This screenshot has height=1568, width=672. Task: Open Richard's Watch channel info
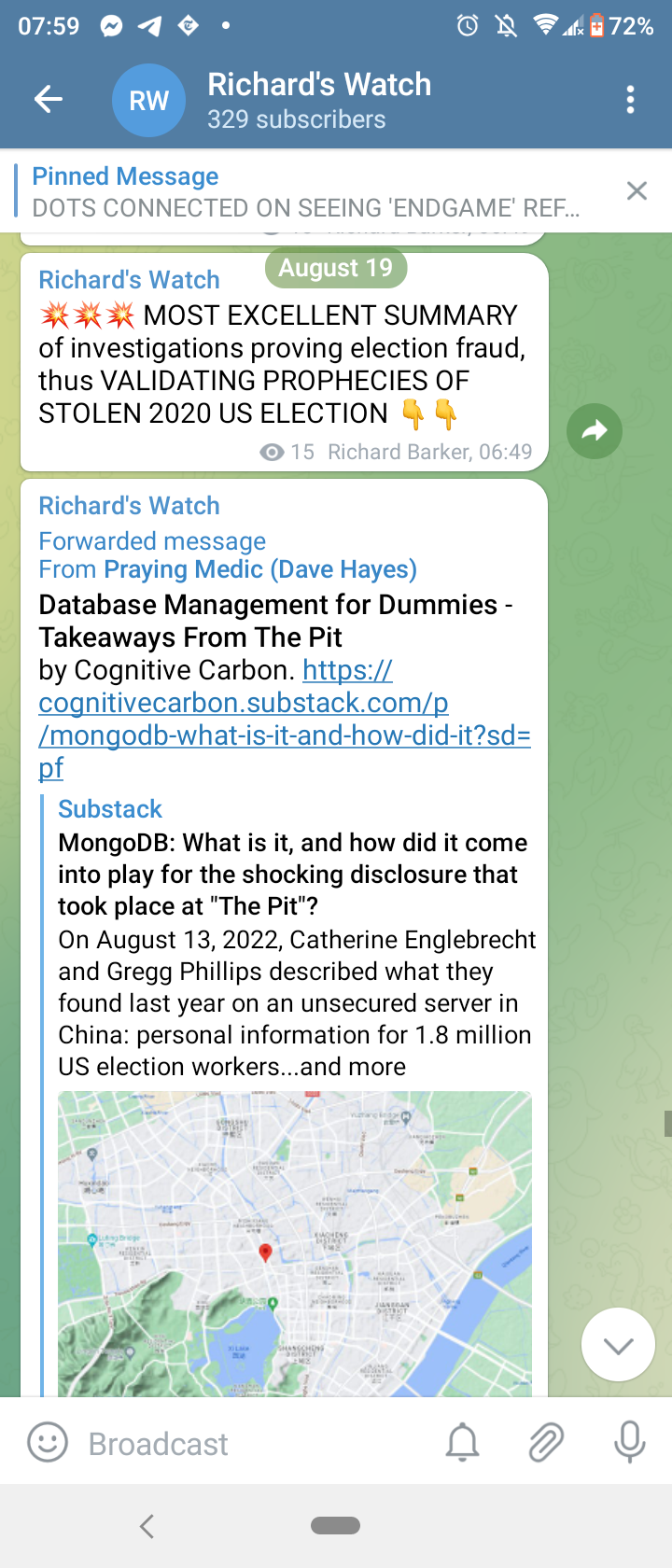pos(318,99)
